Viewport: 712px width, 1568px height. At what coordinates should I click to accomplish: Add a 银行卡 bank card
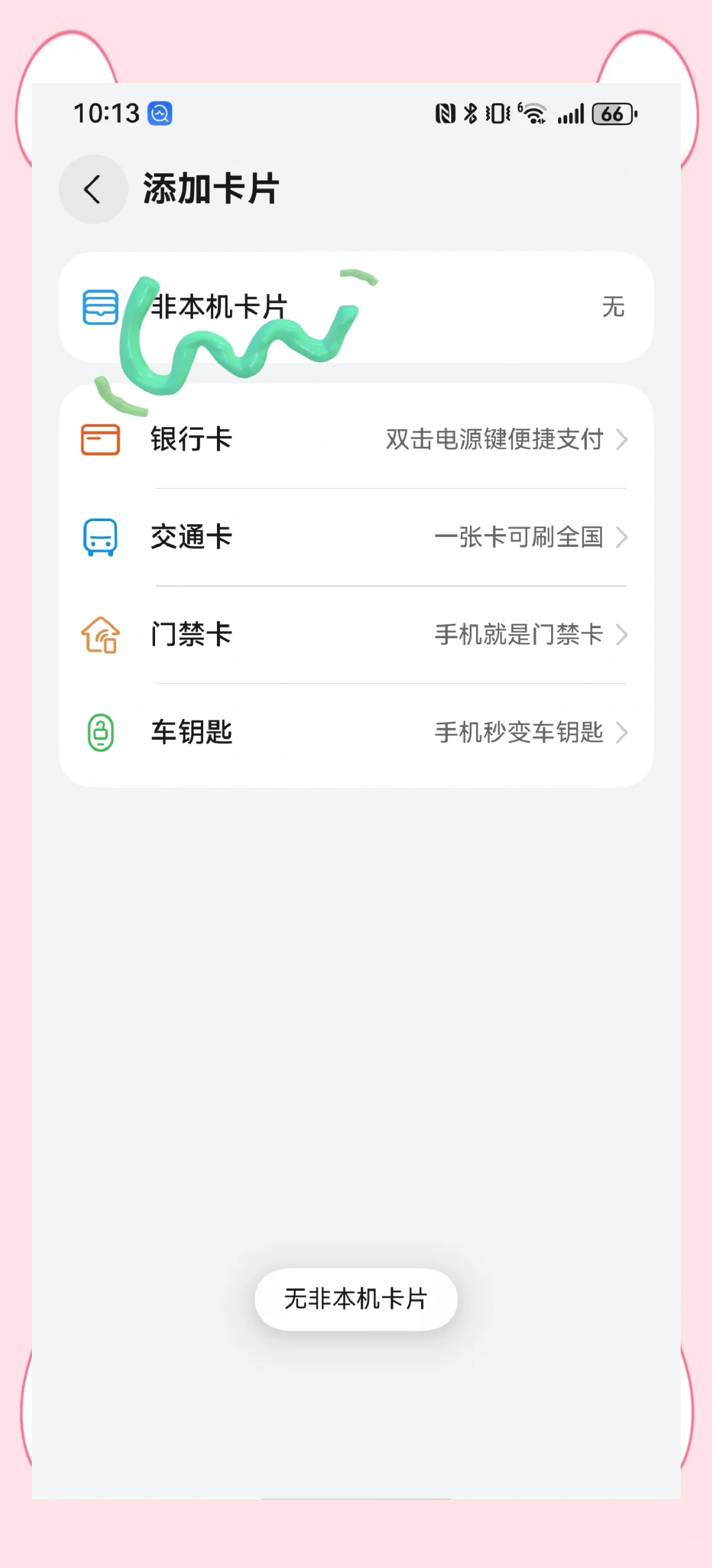click(x=356, y=439)
